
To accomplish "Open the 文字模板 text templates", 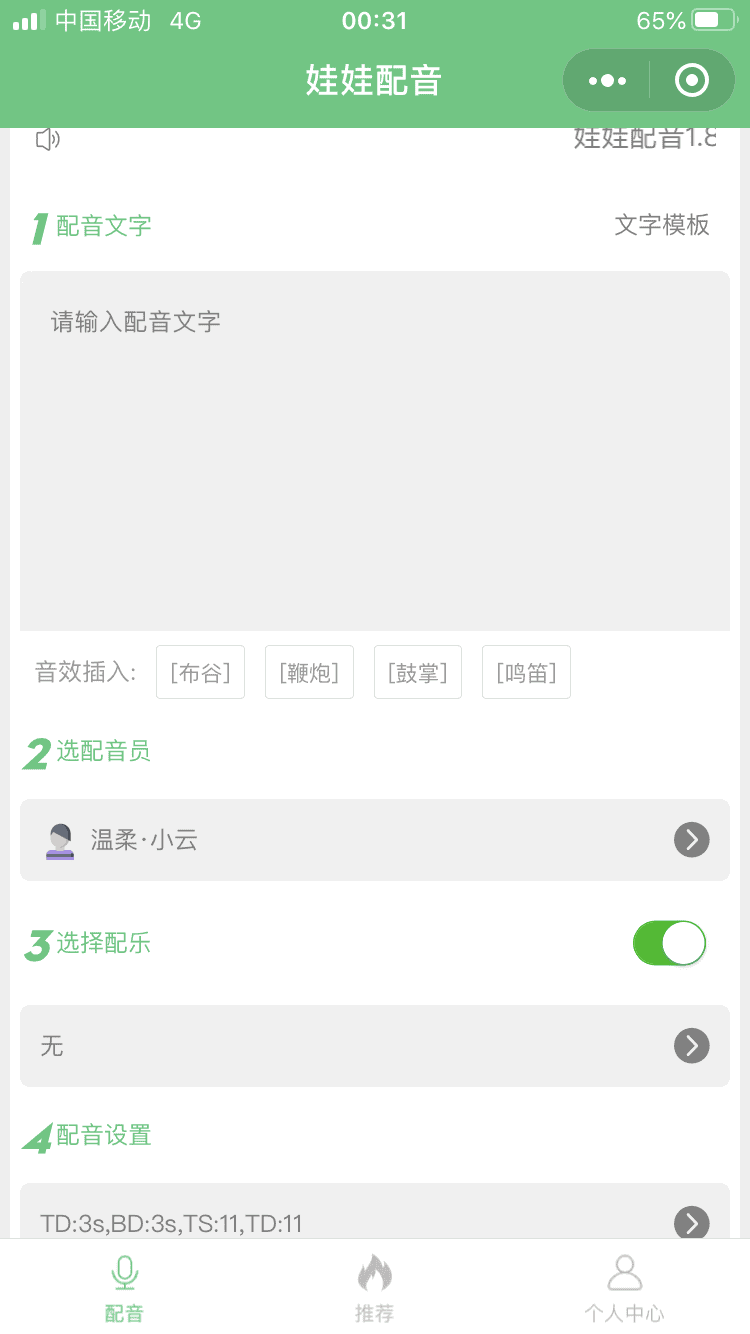I will click(x=662, y=227).
